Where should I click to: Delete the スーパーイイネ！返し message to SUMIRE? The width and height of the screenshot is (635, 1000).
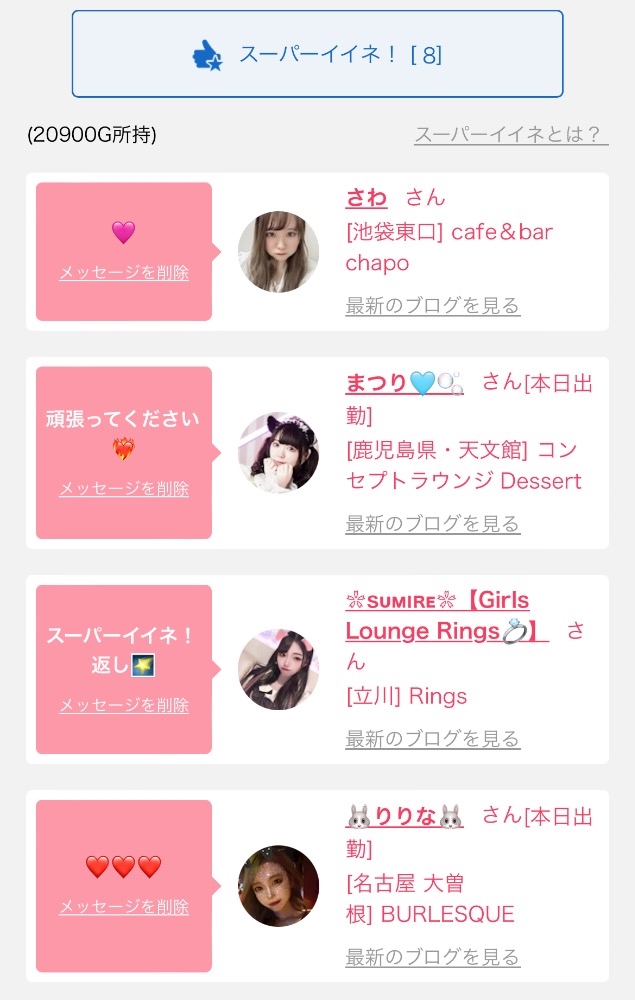coord(124,705)
